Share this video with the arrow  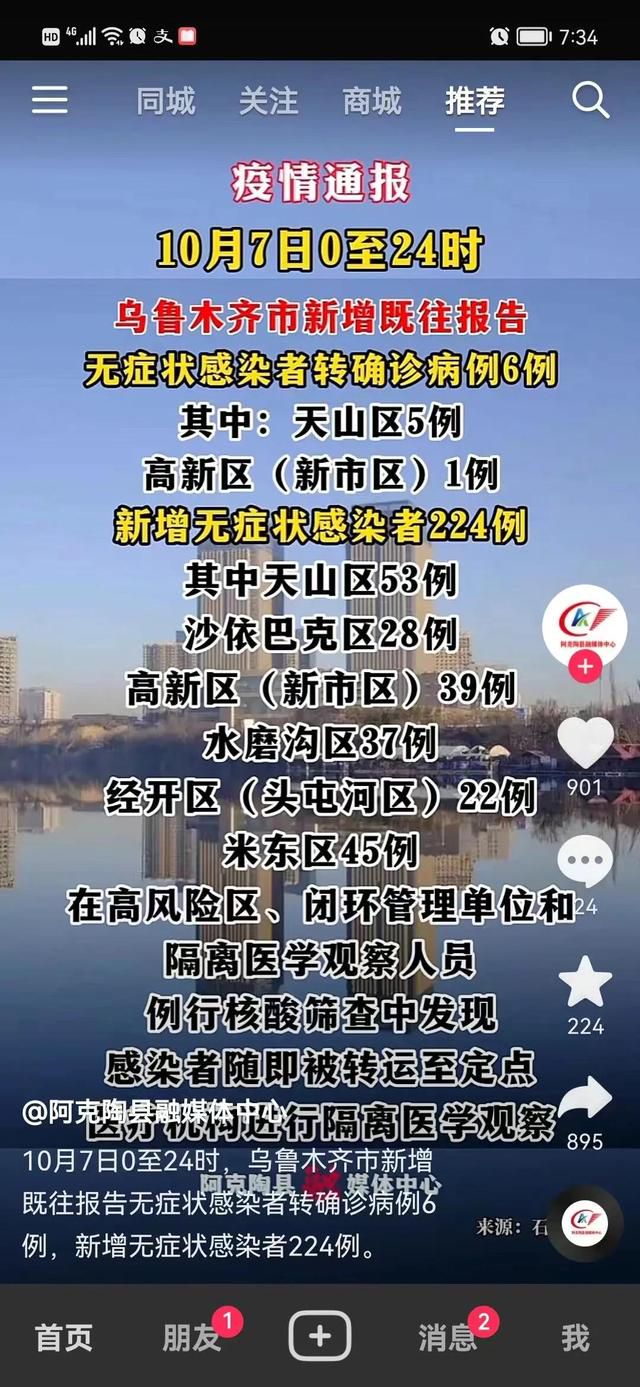pyautogui.click(x=585, y=1098)
